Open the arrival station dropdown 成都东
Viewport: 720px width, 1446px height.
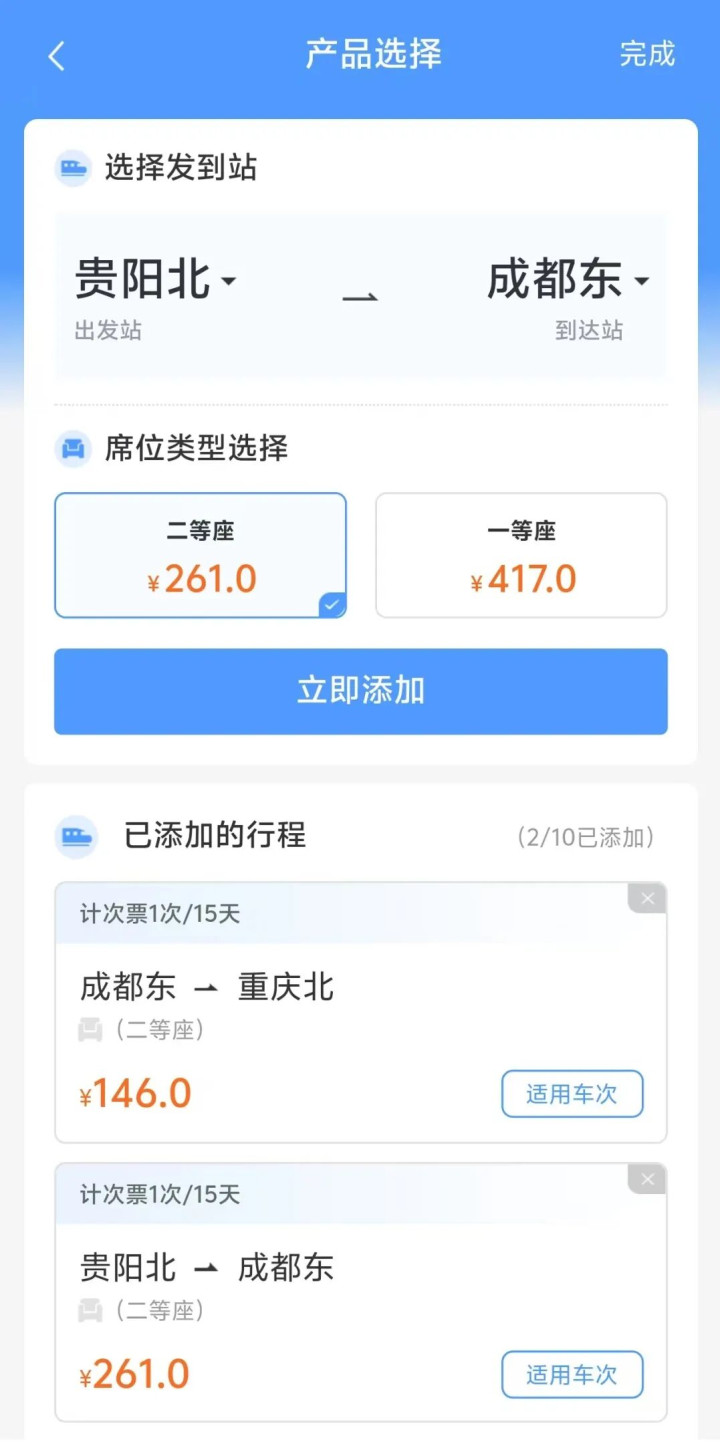pyautogui.click(x=567, y=280)
